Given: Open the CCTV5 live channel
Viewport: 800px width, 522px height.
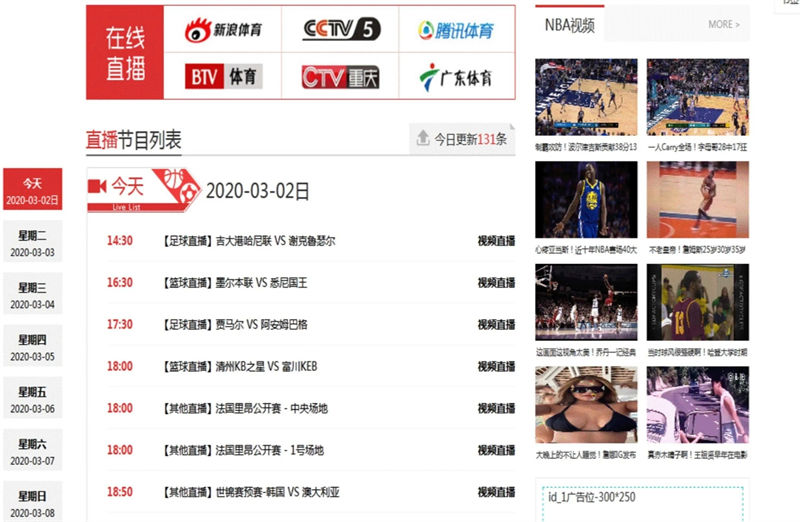Looking at the screenshot, I should (341, 30).
